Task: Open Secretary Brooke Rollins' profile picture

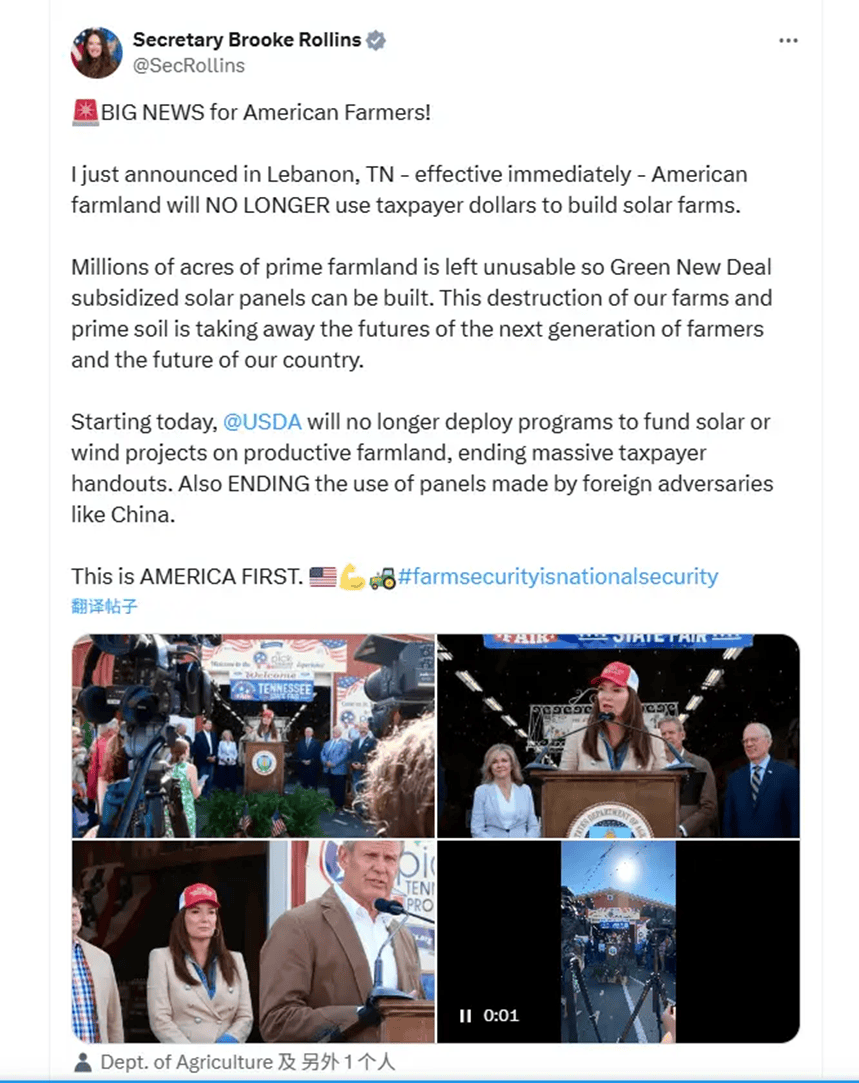Action: [x=96, y=53]
